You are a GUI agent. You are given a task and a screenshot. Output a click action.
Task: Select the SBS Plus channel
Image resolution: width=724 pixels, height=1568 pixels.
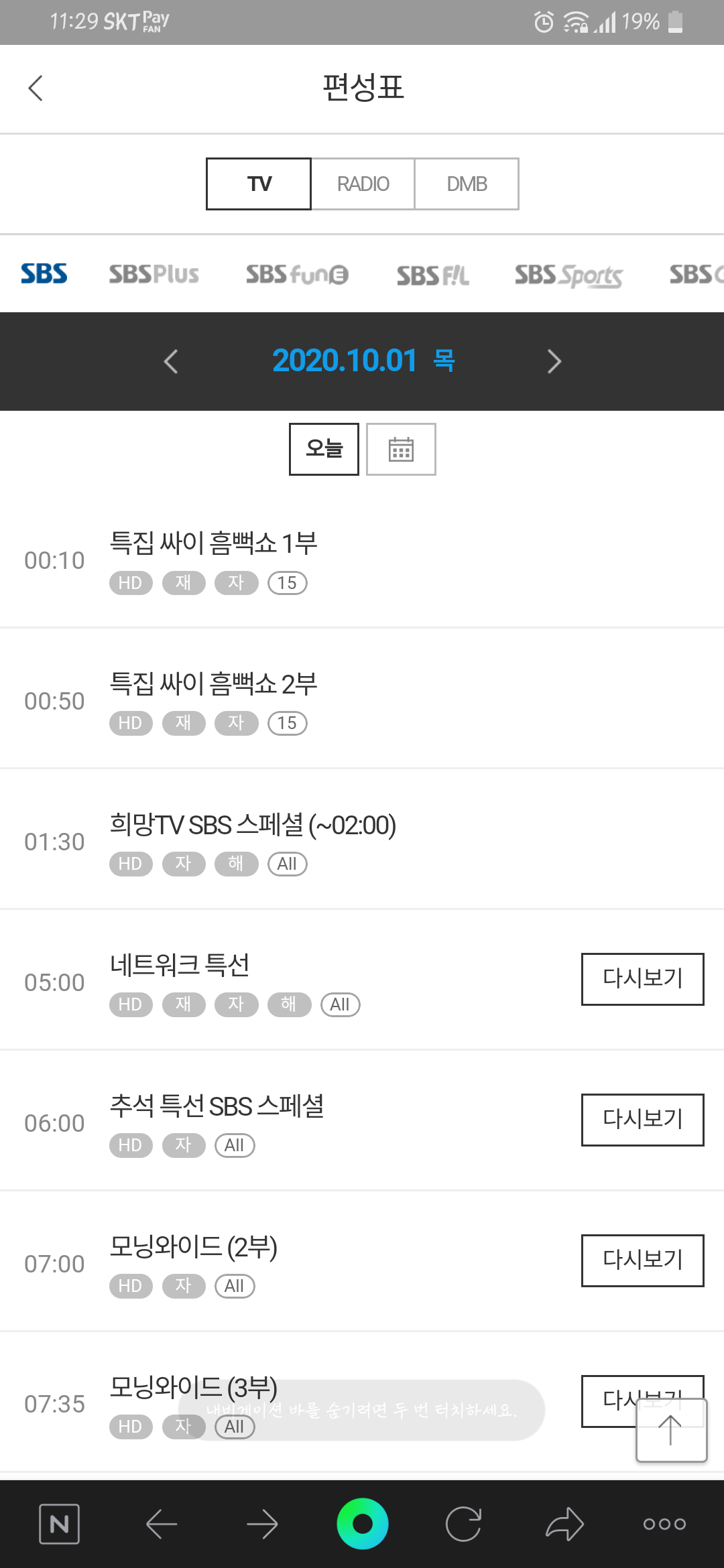(154, 274)
